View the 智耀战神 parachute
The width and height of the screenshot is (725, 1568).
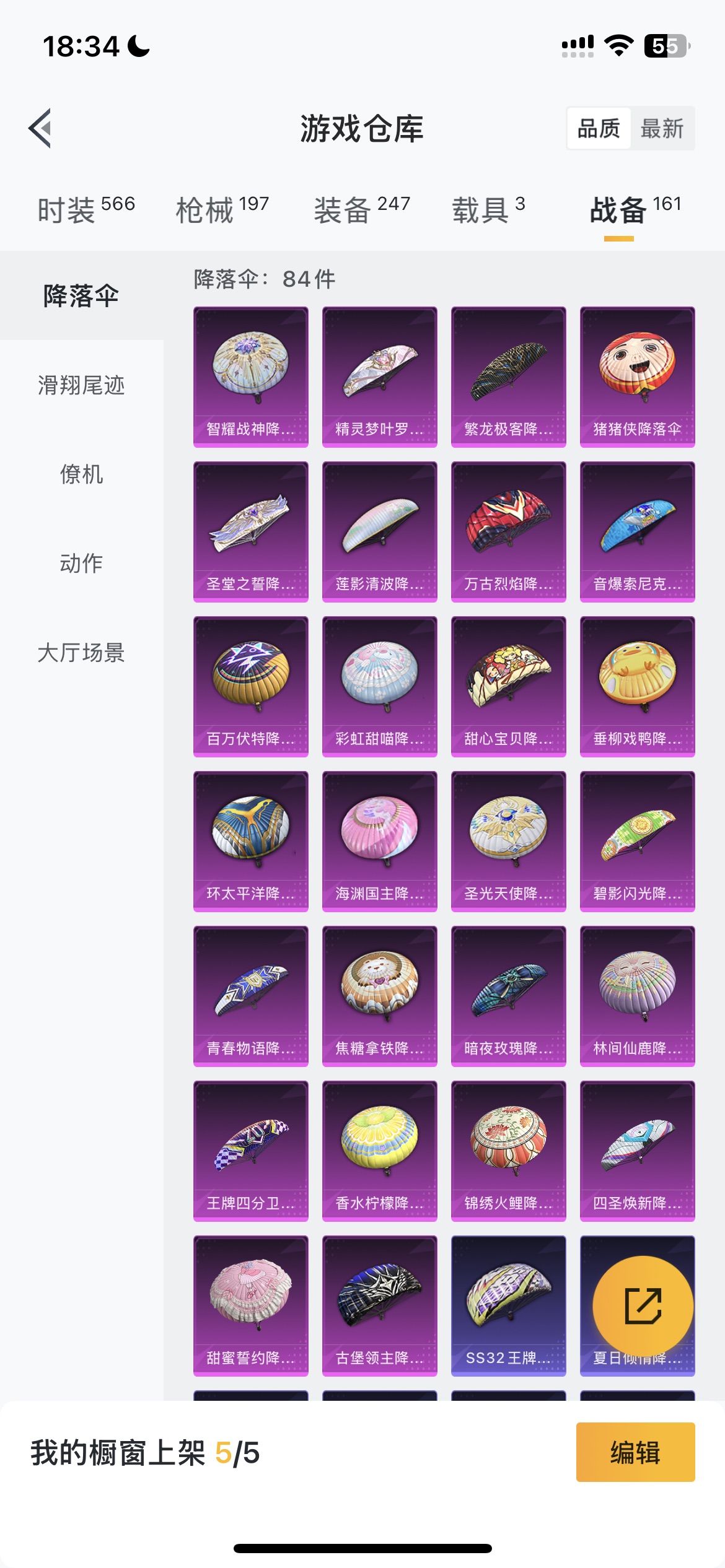[x=250, y=377]
